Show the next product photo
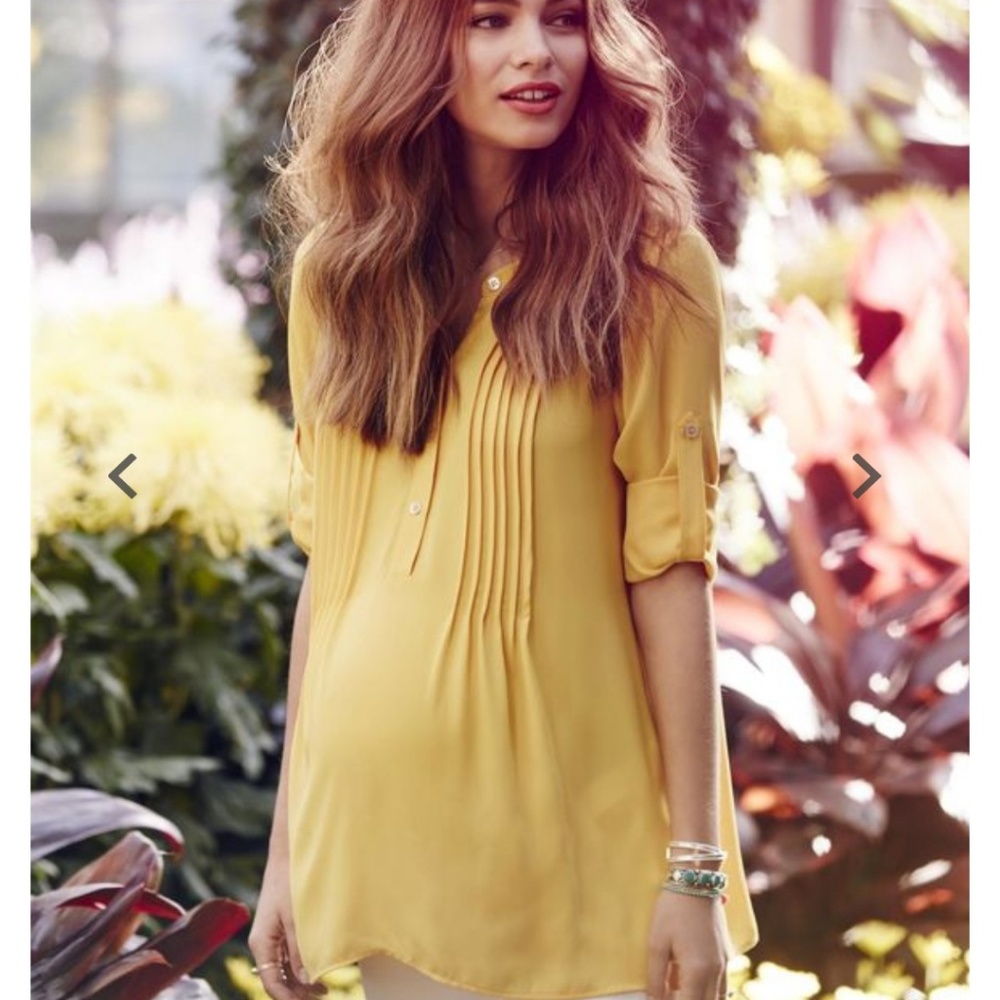Image resolution: width=1000 pixels, height=1000 pixels. tap(866, 476)
